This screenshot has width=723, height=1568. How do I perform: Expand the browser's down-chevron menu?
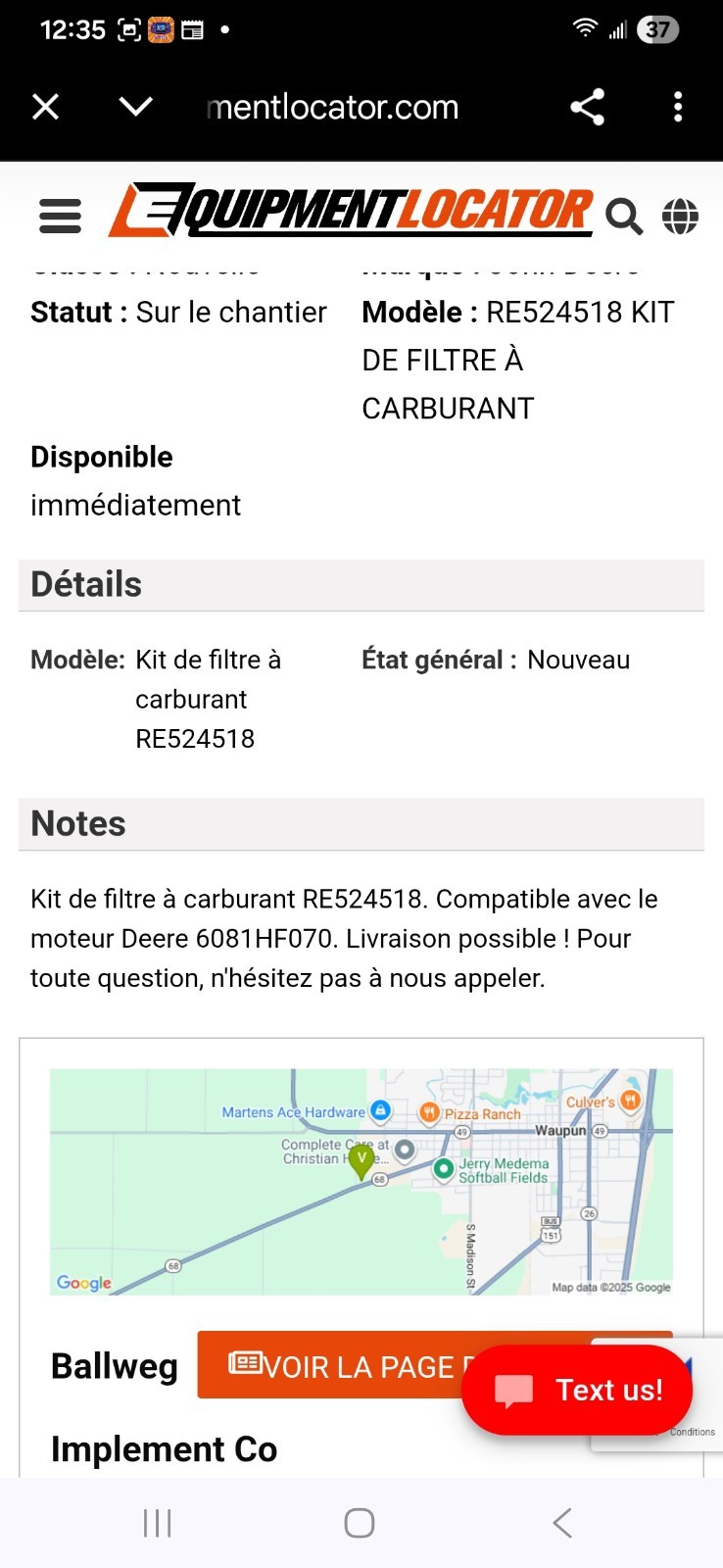coord(135,106)
